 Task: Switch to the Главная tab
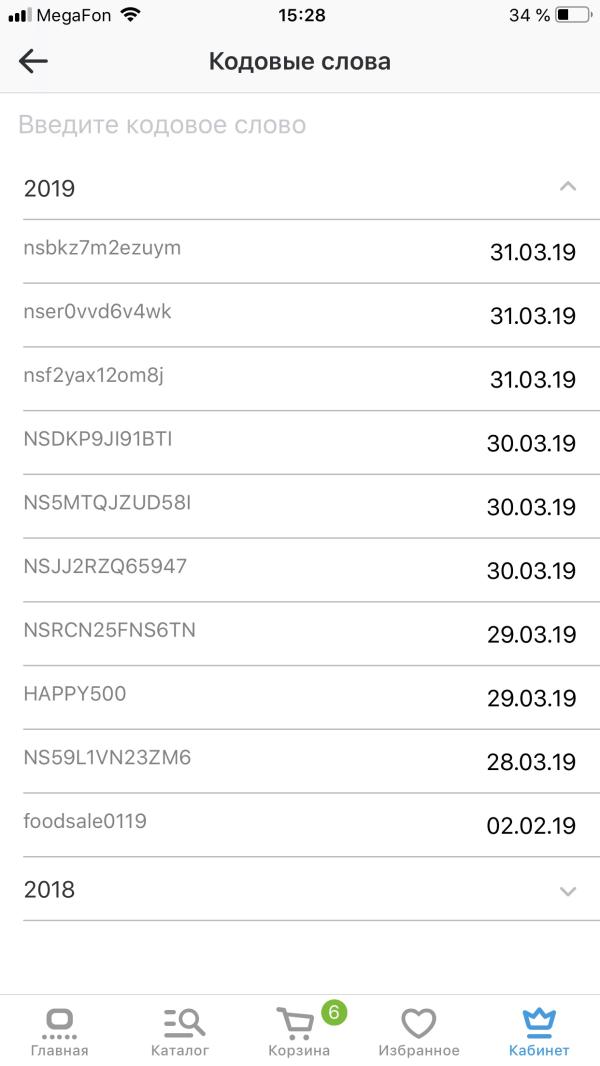(x=59, y=1032)
